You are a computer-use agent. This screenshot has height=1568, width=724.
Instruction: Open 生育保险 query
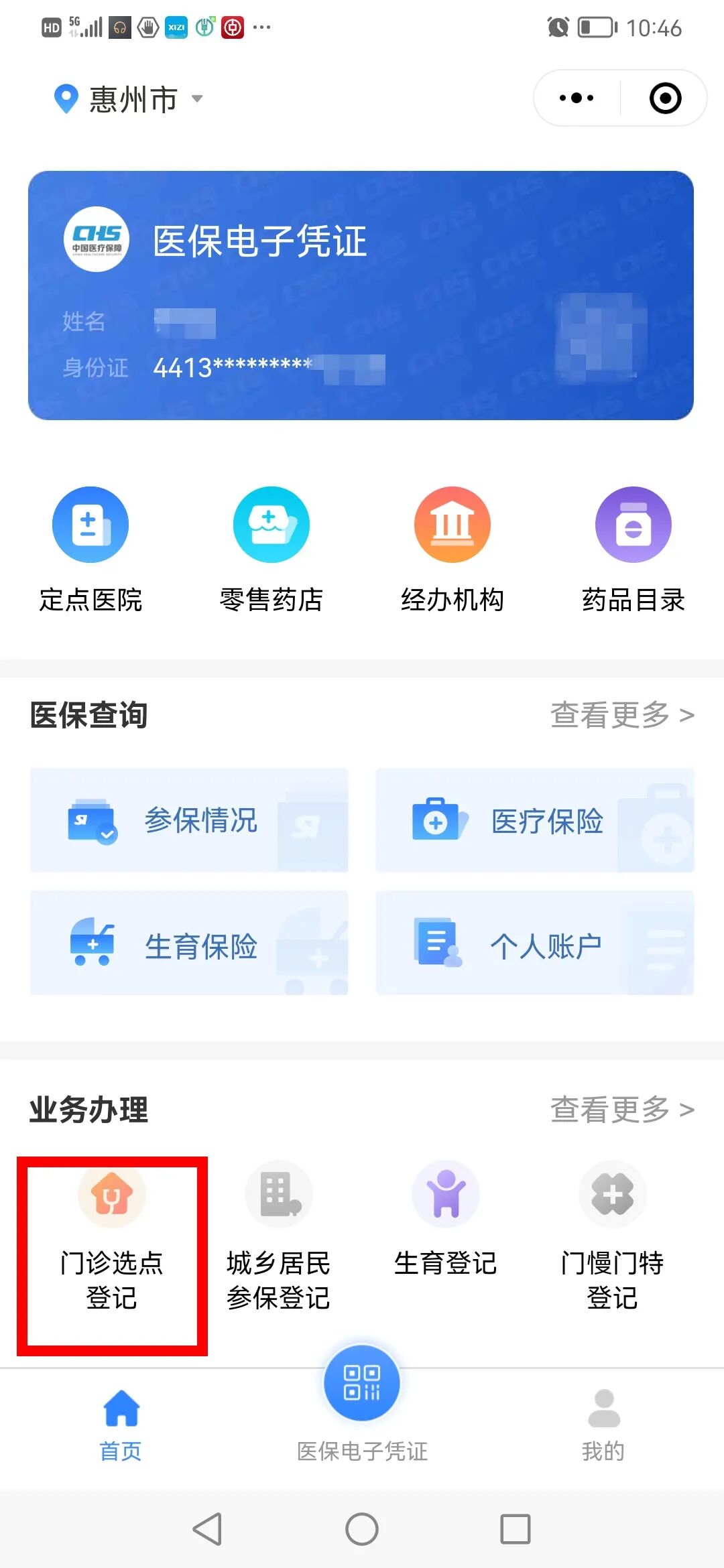pyautogui.click(x=189, y=943)
